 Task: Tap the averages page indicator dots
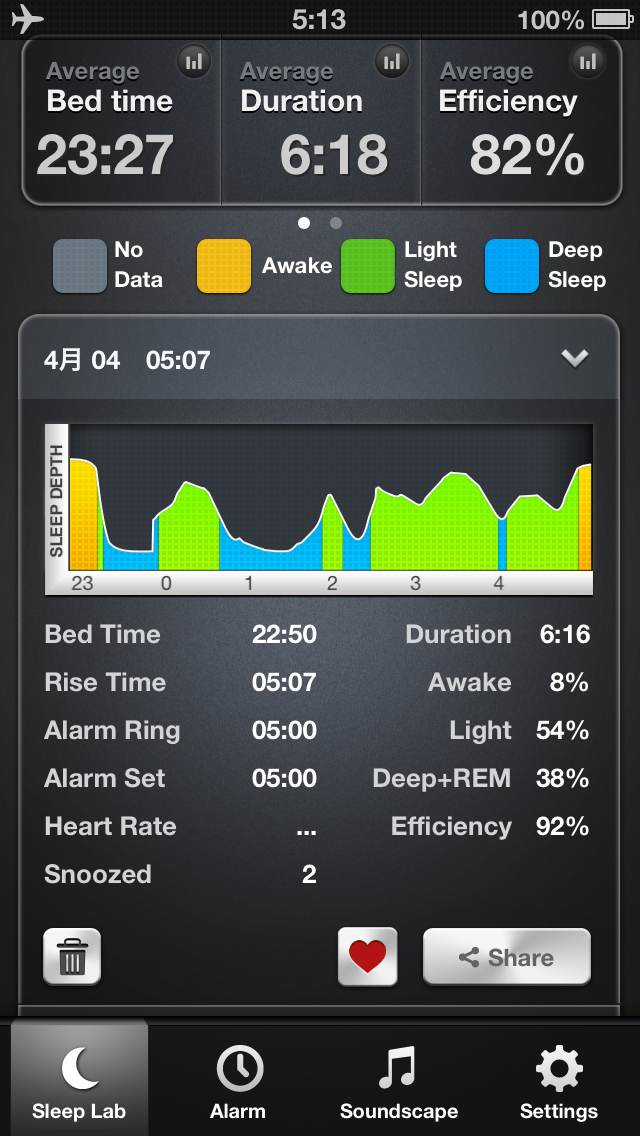(x=320, y=223)
